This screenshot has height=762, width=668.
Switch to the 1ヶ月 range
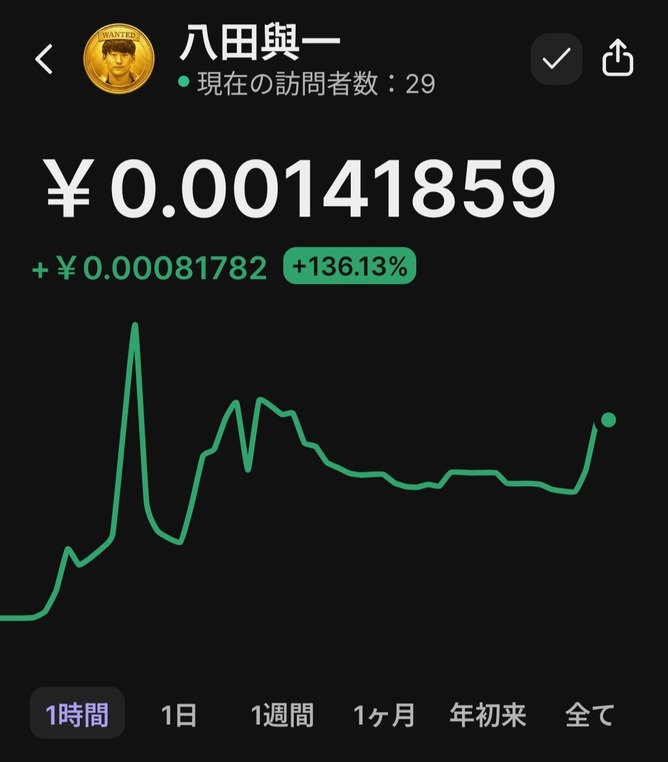point(384,715)
